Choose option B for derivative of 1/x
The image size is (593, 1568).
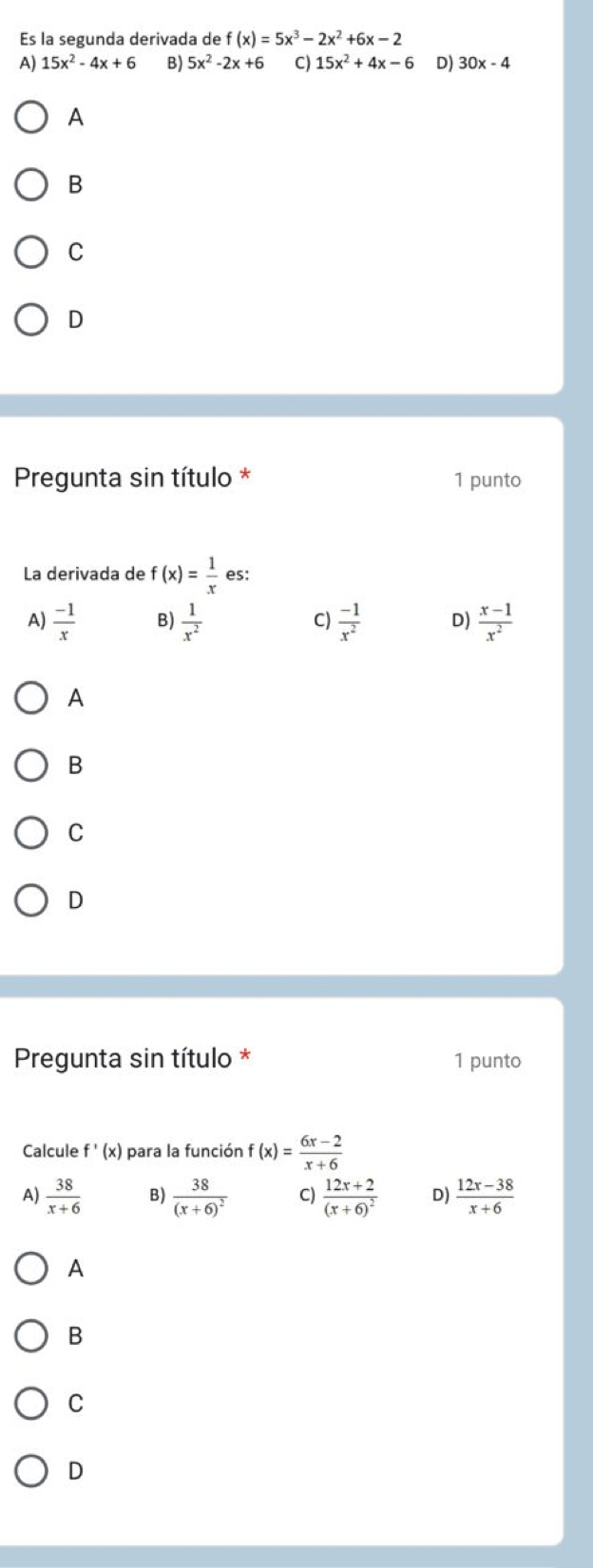[x=32, y=765]
